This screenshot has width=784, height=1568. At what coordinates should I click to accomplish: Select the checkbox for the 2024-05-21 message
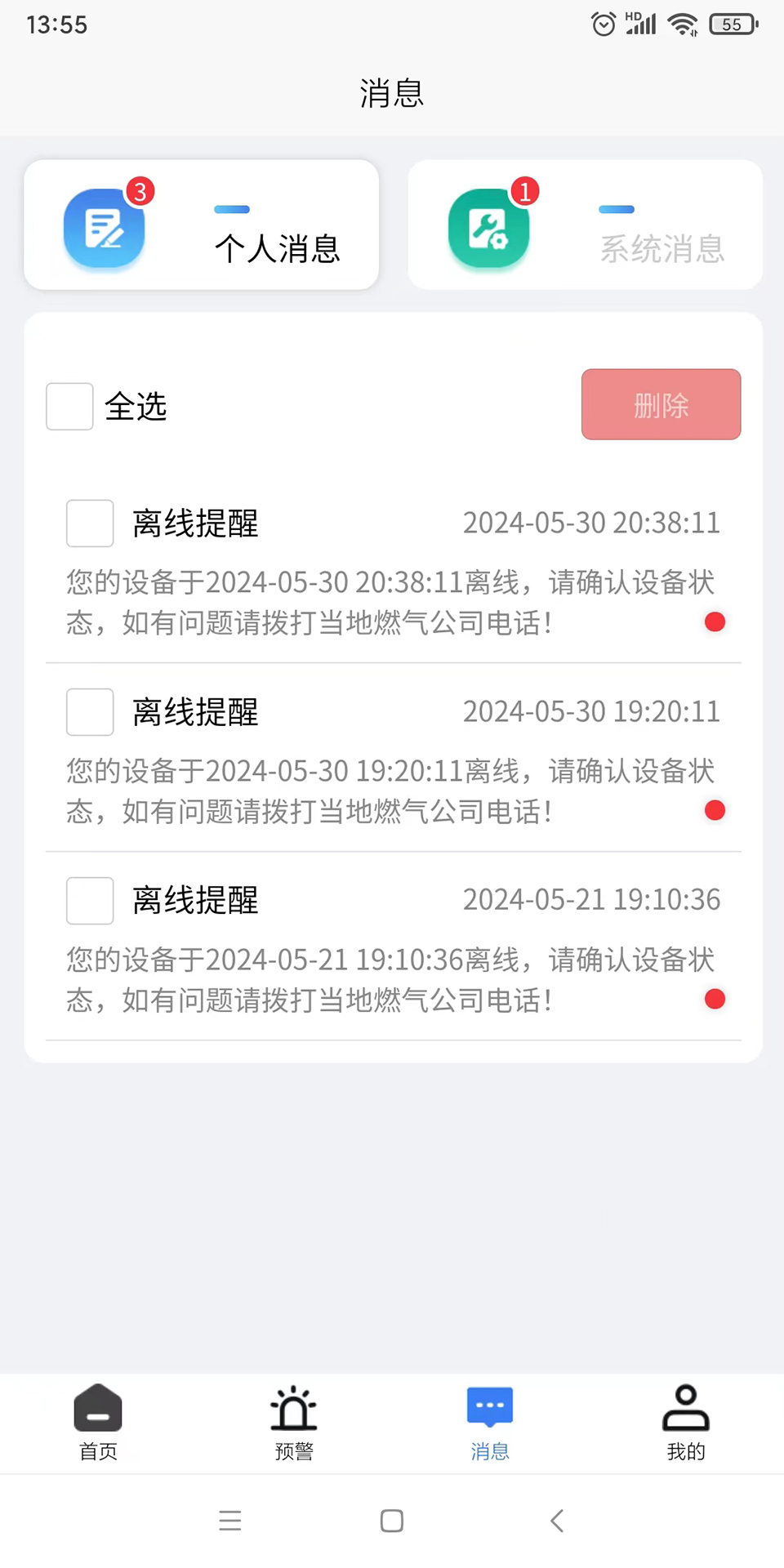click(x=90, y=901)
